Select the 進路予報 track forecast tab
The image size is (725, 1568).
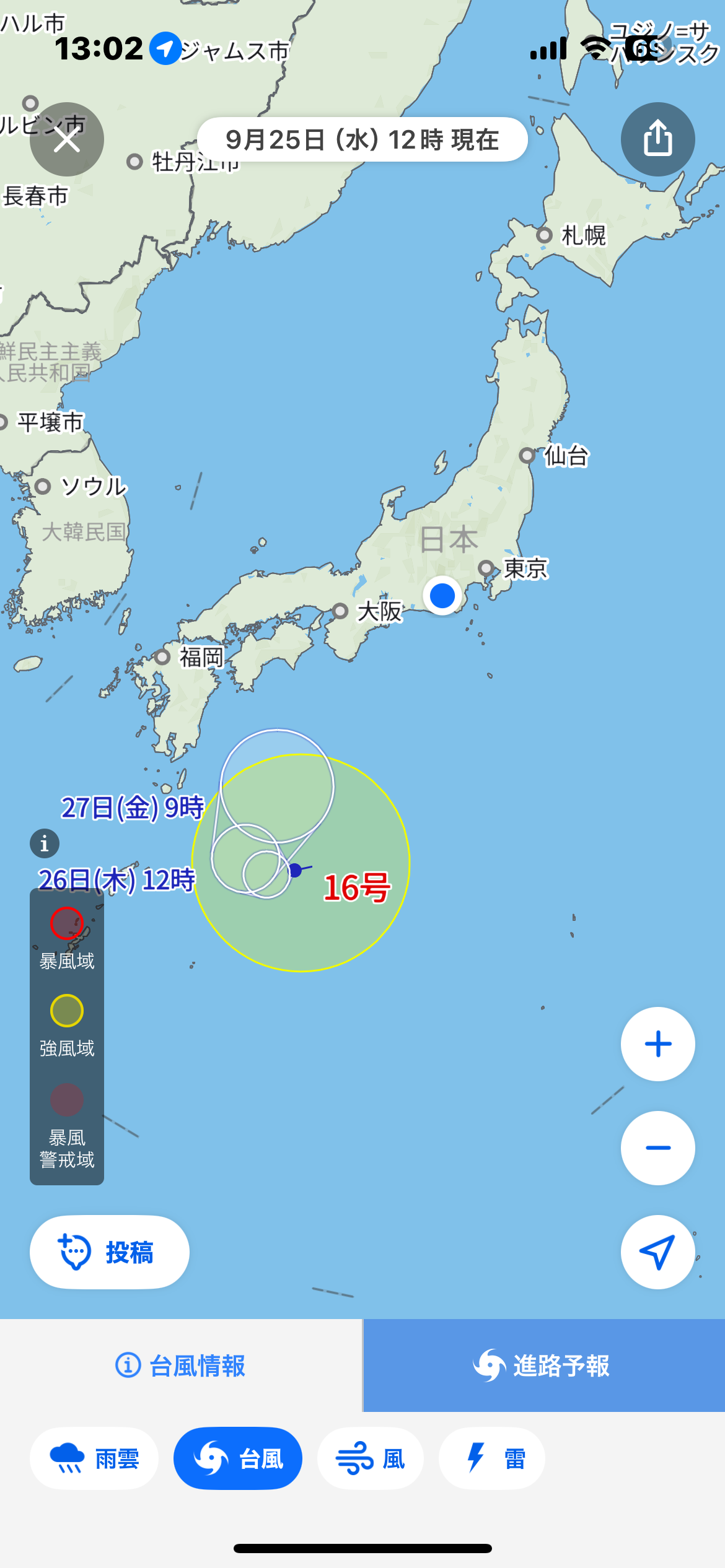(x=543, y=1365)
